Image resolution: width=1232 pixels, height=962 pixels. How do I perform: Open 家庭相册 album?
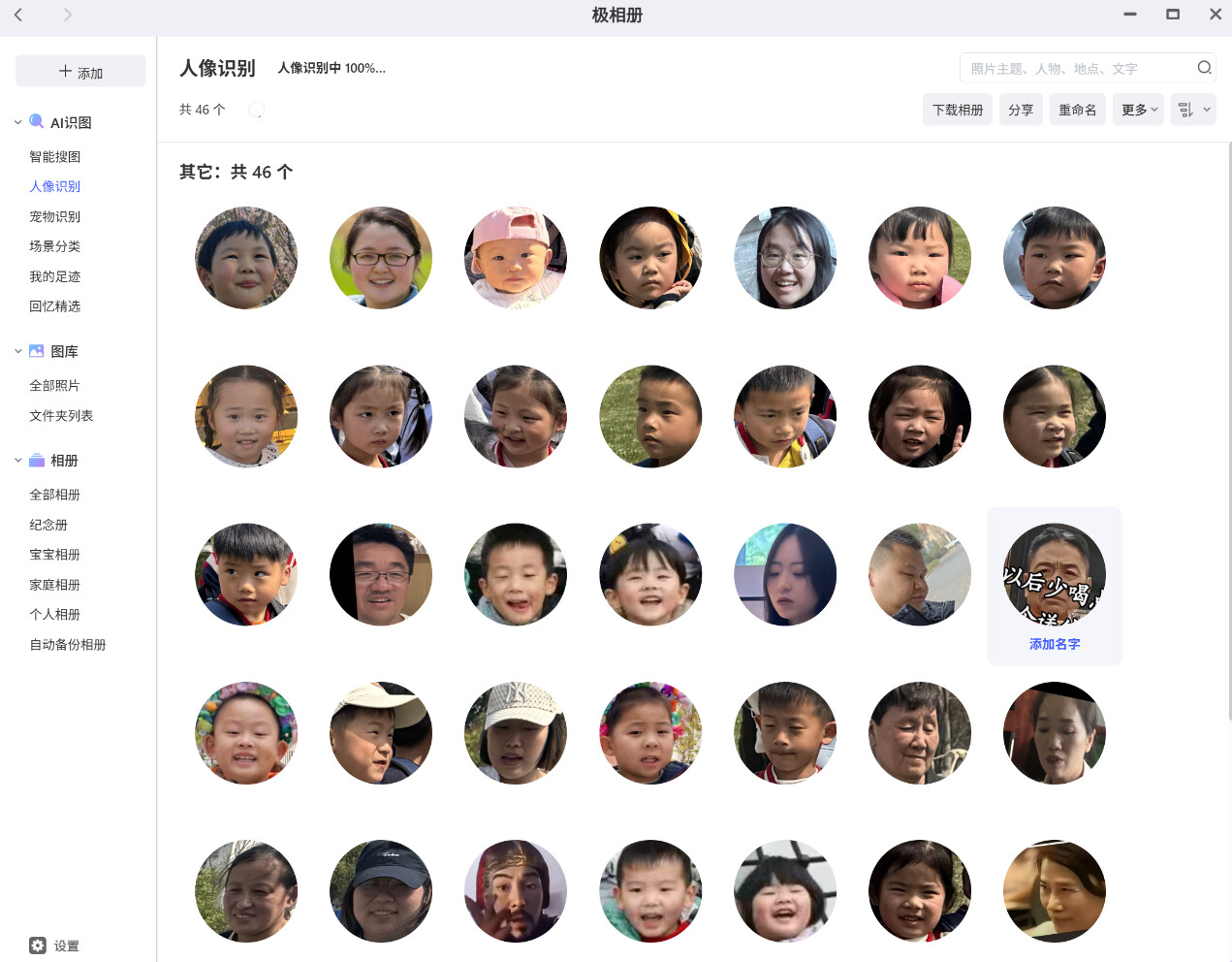click(x=55, y=585)
